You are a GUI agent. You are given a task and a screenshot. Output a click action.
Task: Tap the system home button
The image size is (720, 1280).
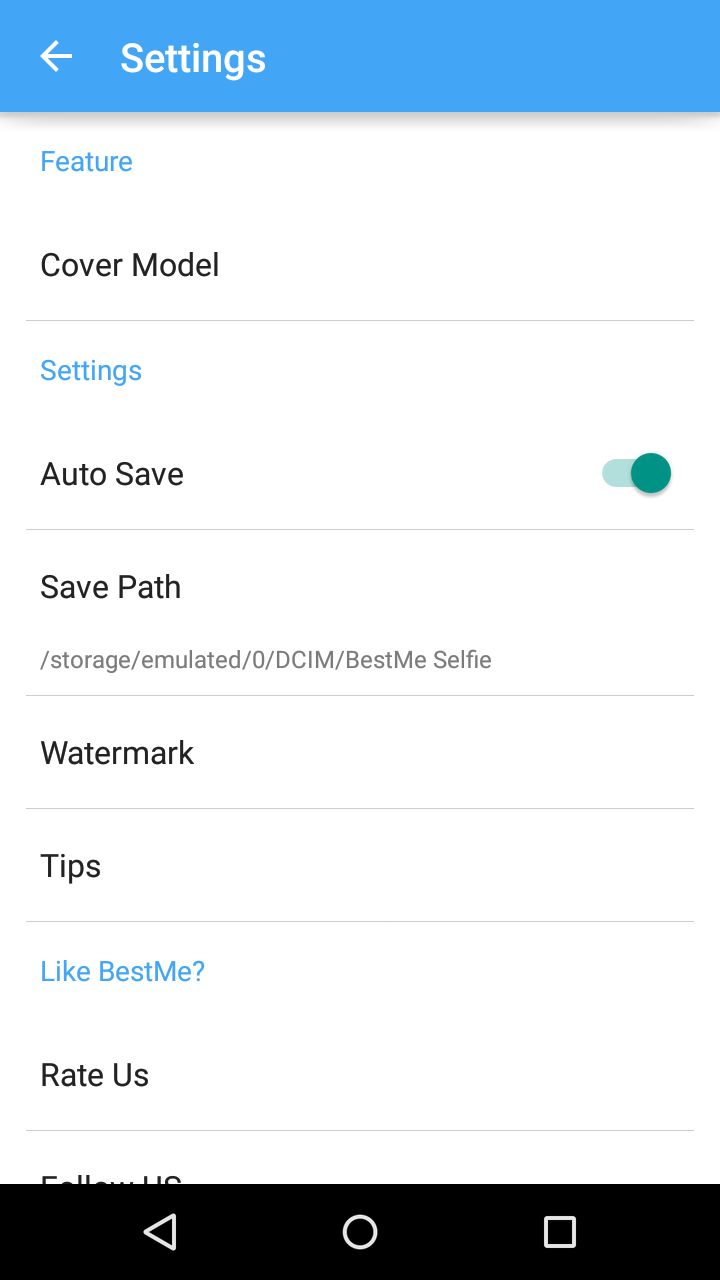coord(360,1232)
